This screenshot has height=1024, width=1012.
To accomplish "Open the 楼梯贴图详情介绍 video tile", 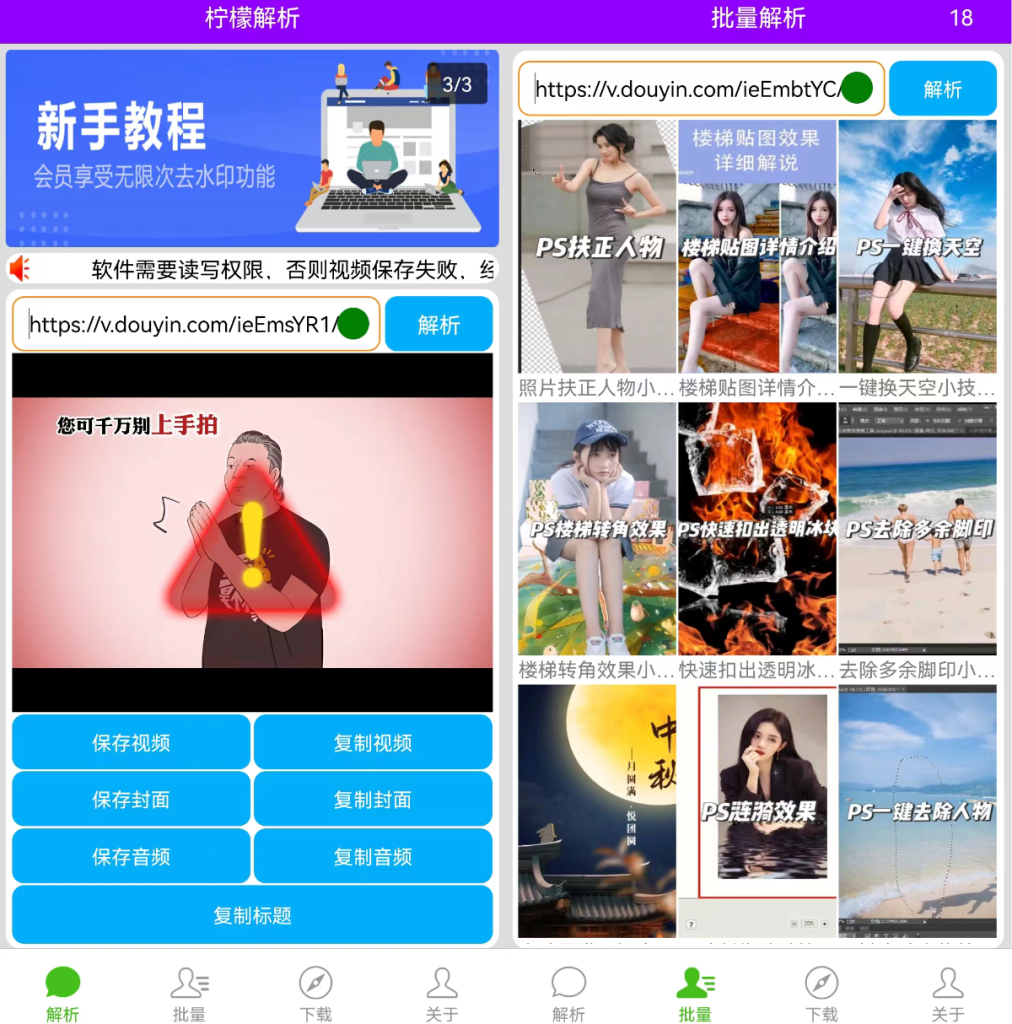I will click(x=757, y=246).
